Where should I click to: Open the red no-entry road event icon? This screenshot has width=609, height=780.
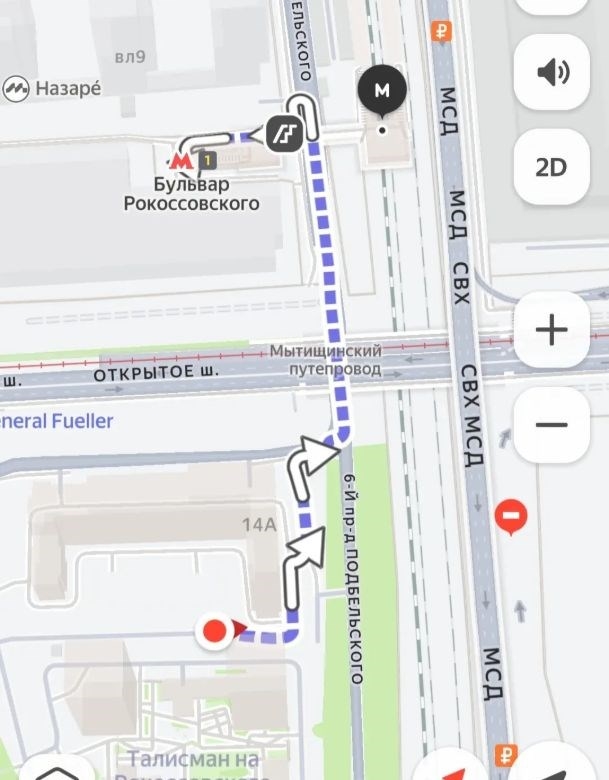511,518
